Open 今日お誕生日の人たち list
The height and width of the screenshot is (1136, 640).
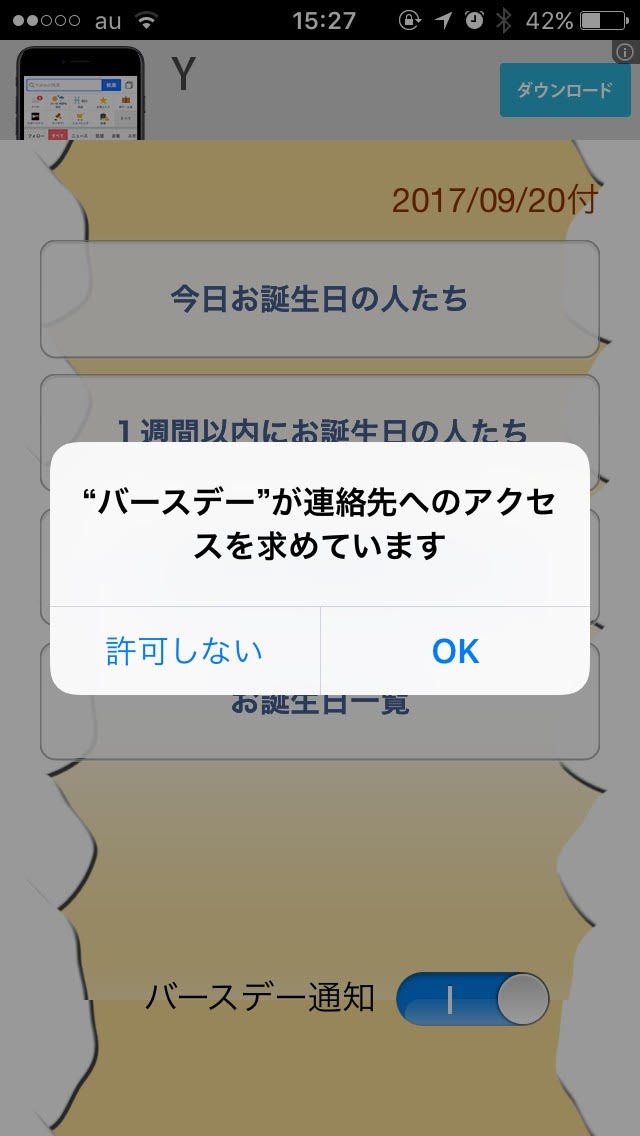pyautogui.click(x=319, y=299)
